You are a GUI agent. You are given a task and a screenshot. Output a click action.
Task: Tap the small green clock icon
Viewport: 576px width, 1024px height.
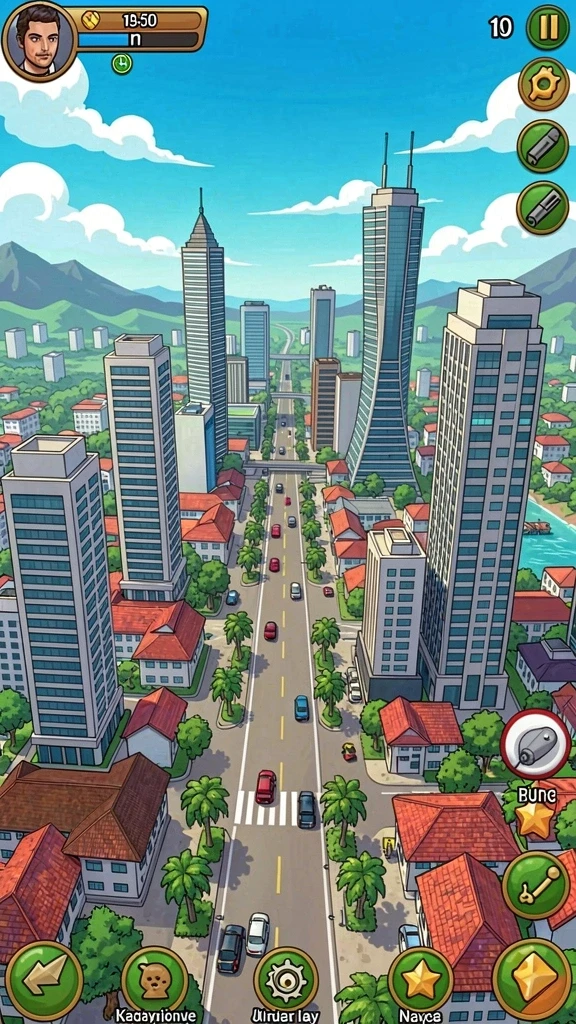click(121, 63)
